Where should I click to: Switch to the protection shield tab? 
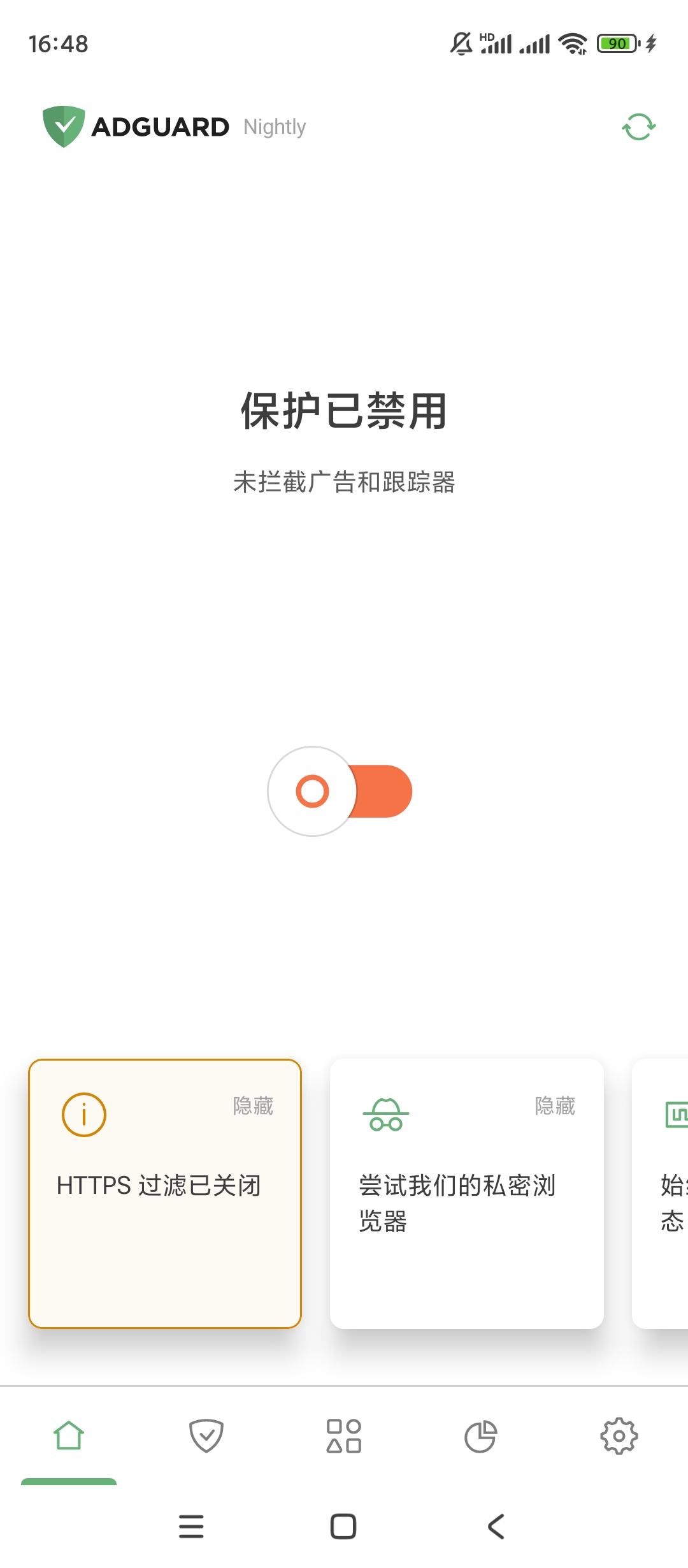[206, 1437]
